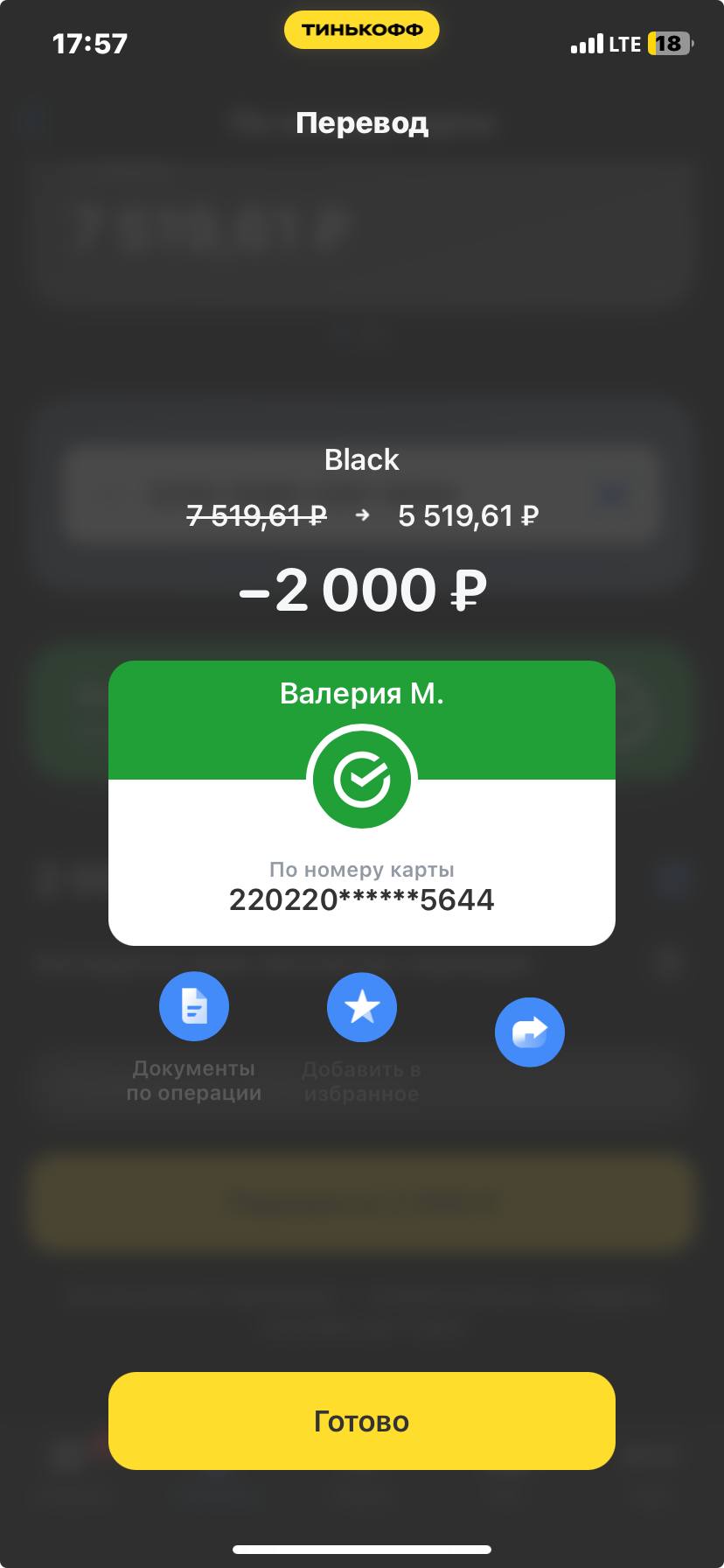The height and width of the screenshot is (1568, 724).
Task: Open the Документы по операции documents
Action: [x=194, y=1007]
